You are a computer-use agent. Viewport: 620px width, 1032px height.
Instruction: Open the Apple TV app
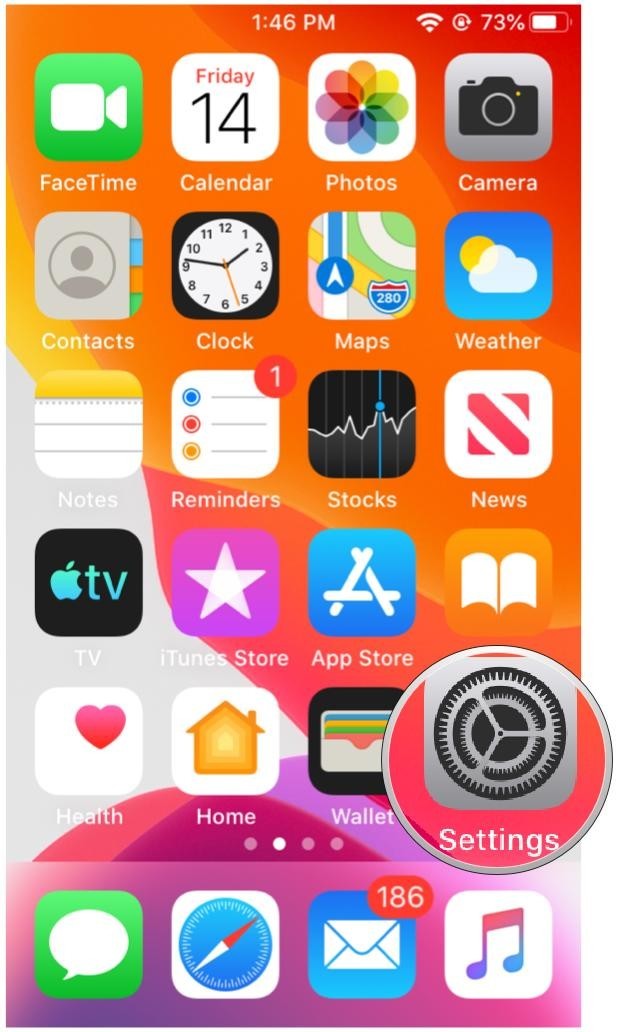(89, 583)
